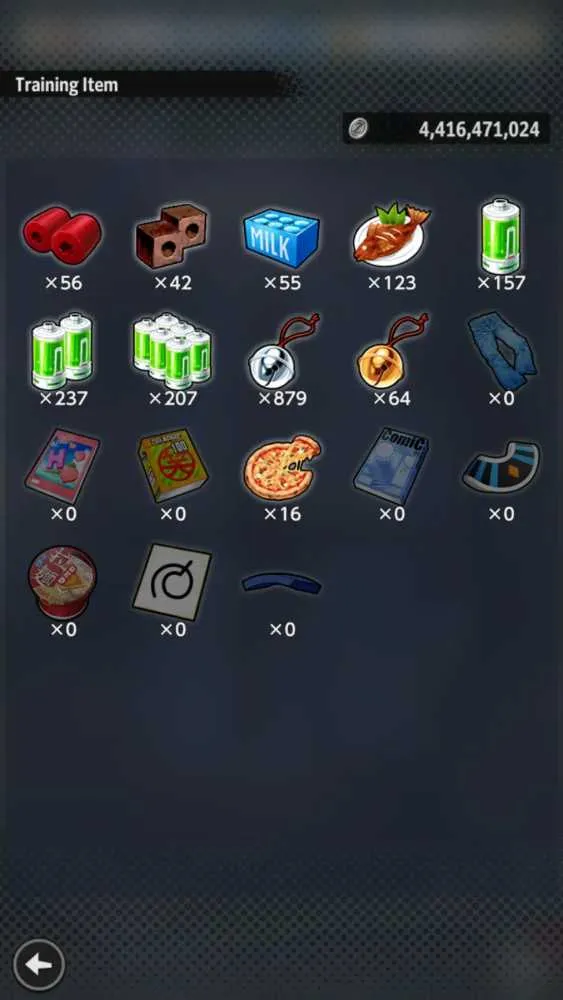Tap the blue jeans item
563x1000 pixels.
502,350
